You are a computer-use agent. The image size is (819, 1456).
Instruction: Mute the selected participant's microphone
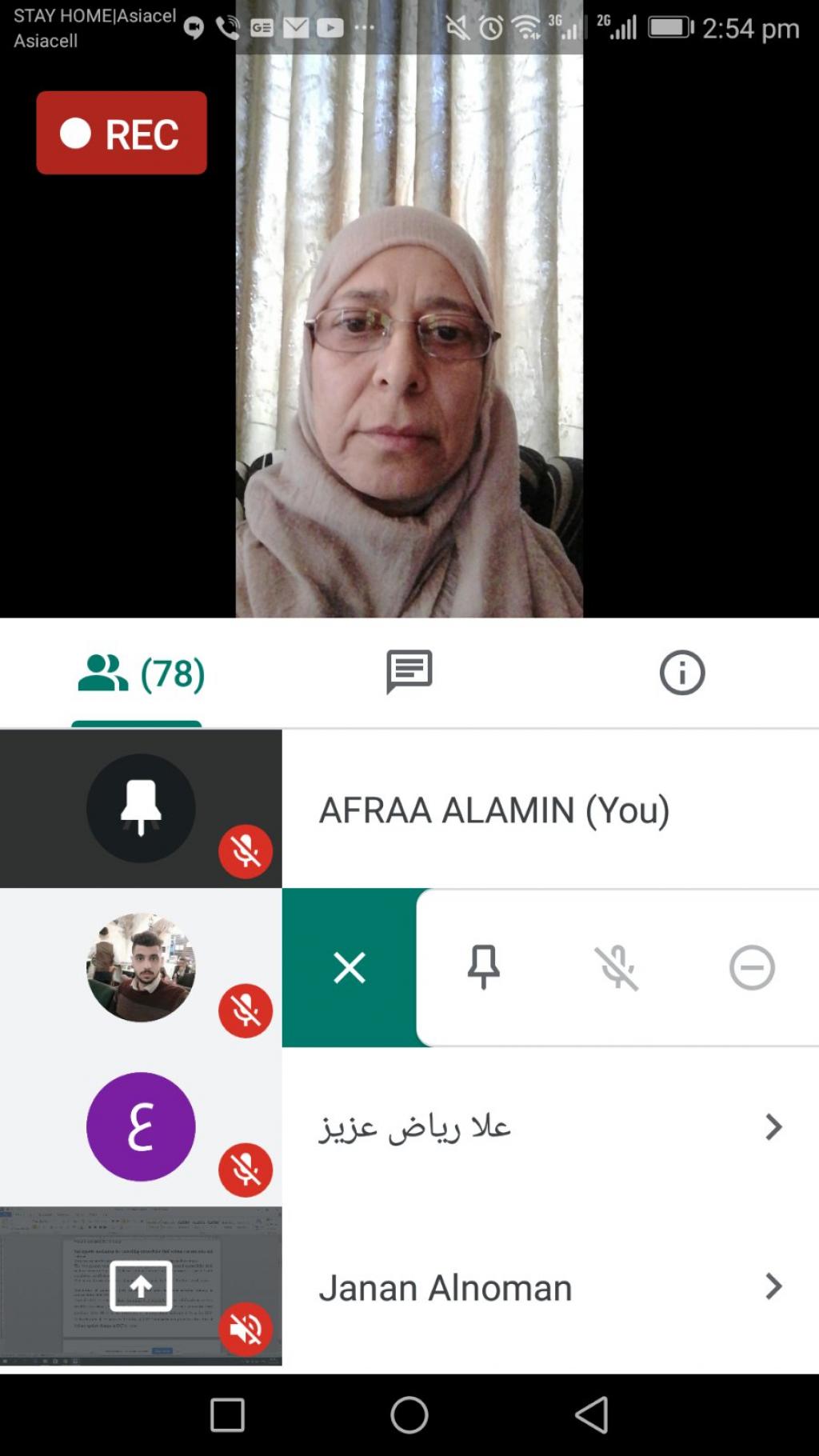(617, 967)
